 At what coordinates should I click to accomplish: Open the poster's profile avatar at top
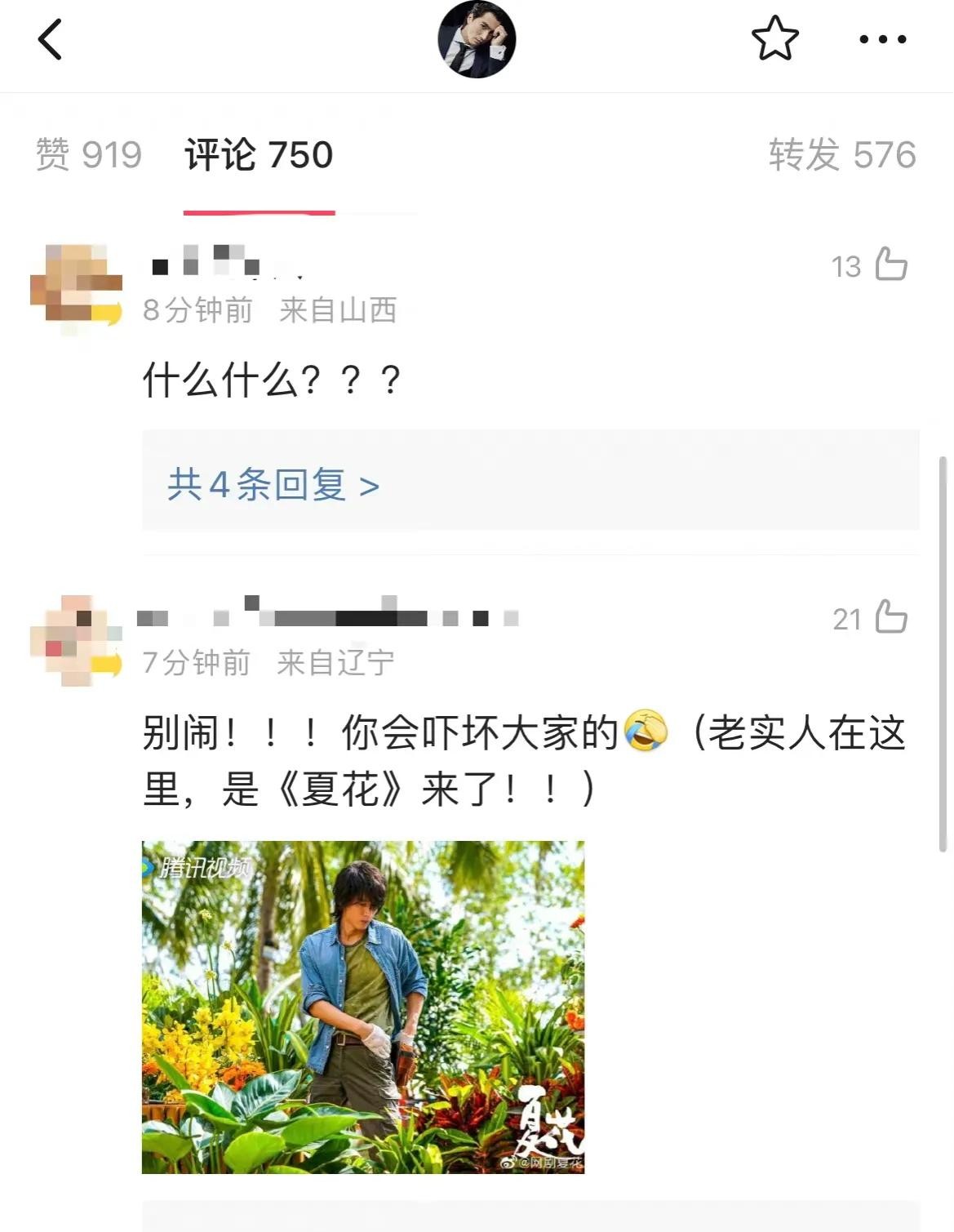click(477, 39)
